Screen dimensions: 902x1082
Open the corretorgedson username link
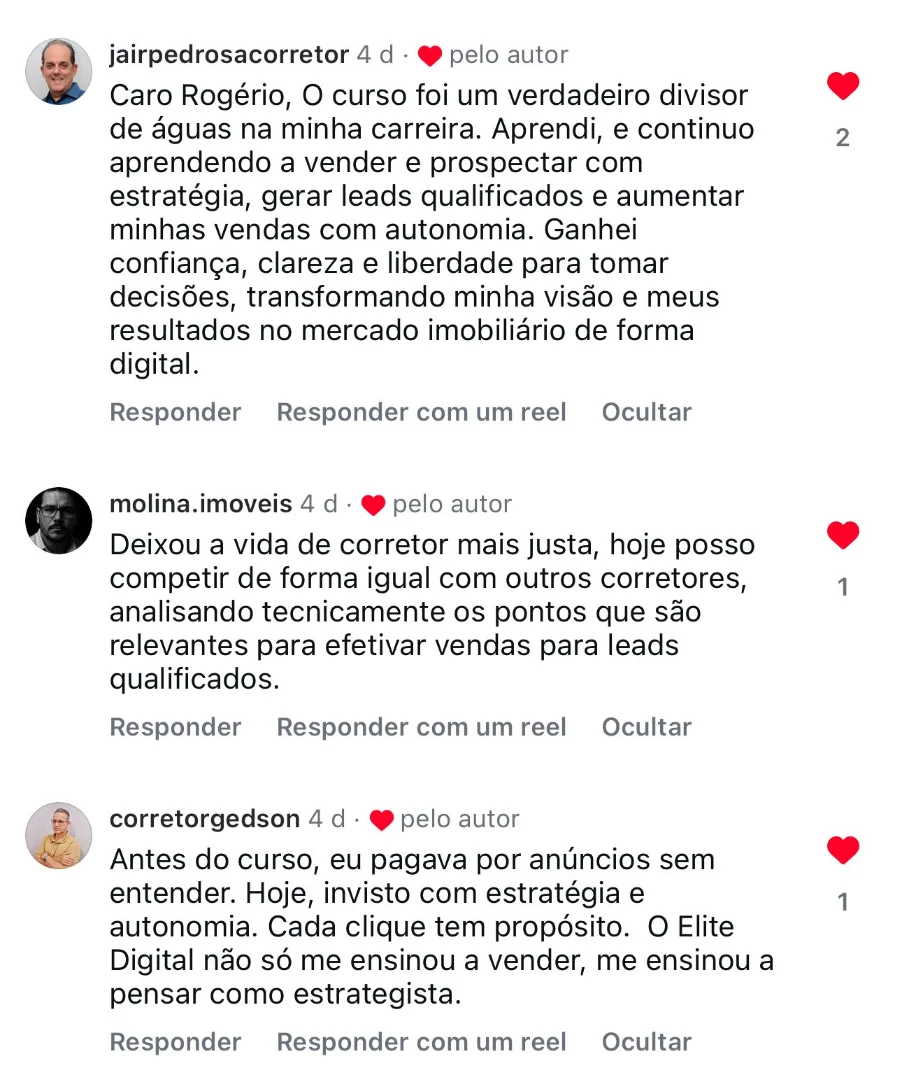204,819
